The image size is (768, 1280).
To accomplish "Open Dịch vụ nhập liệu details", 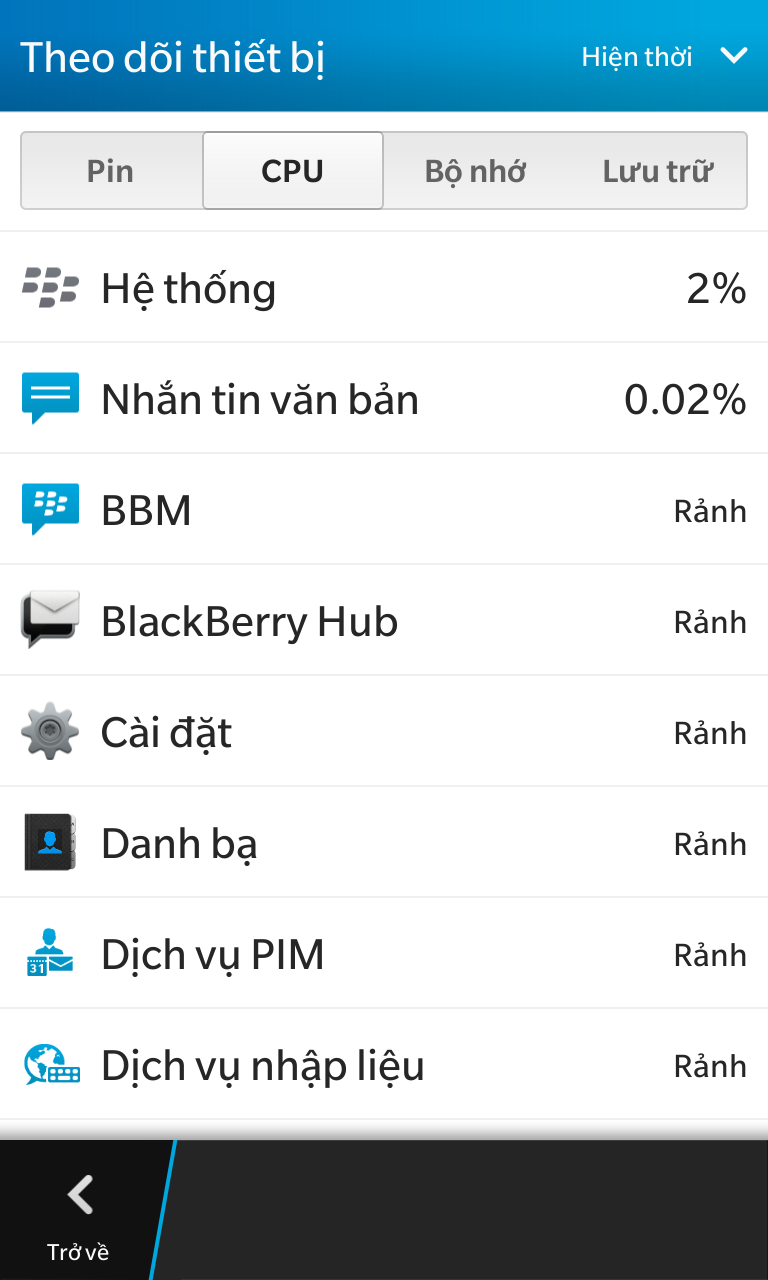I will tap(384, 1065).
